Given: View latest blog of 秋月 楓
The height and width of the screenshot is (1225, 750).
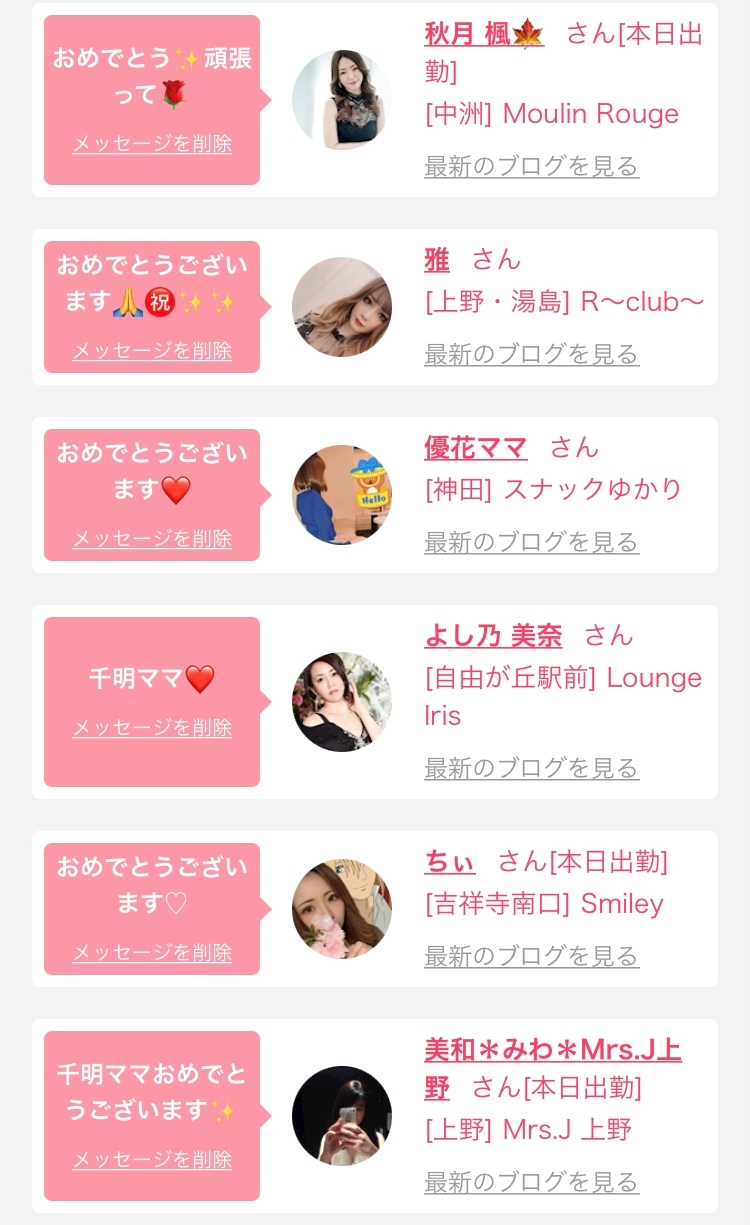Looking at the screenshot, I should [531, 166].
